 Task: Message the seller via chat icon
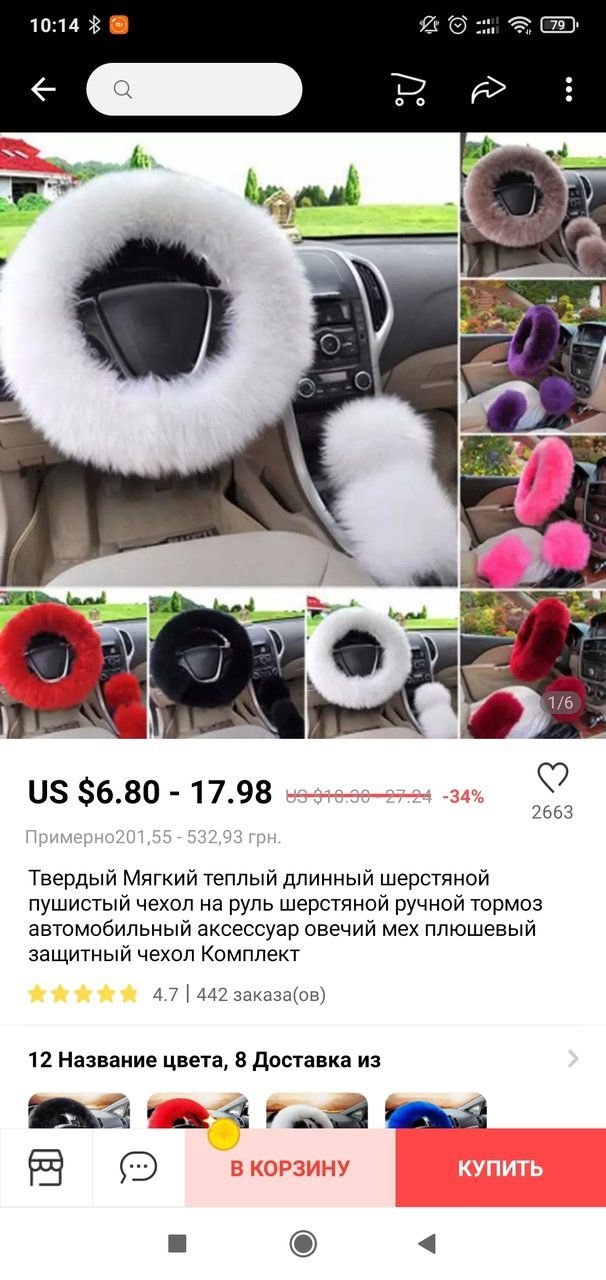tap(139, 1167)
